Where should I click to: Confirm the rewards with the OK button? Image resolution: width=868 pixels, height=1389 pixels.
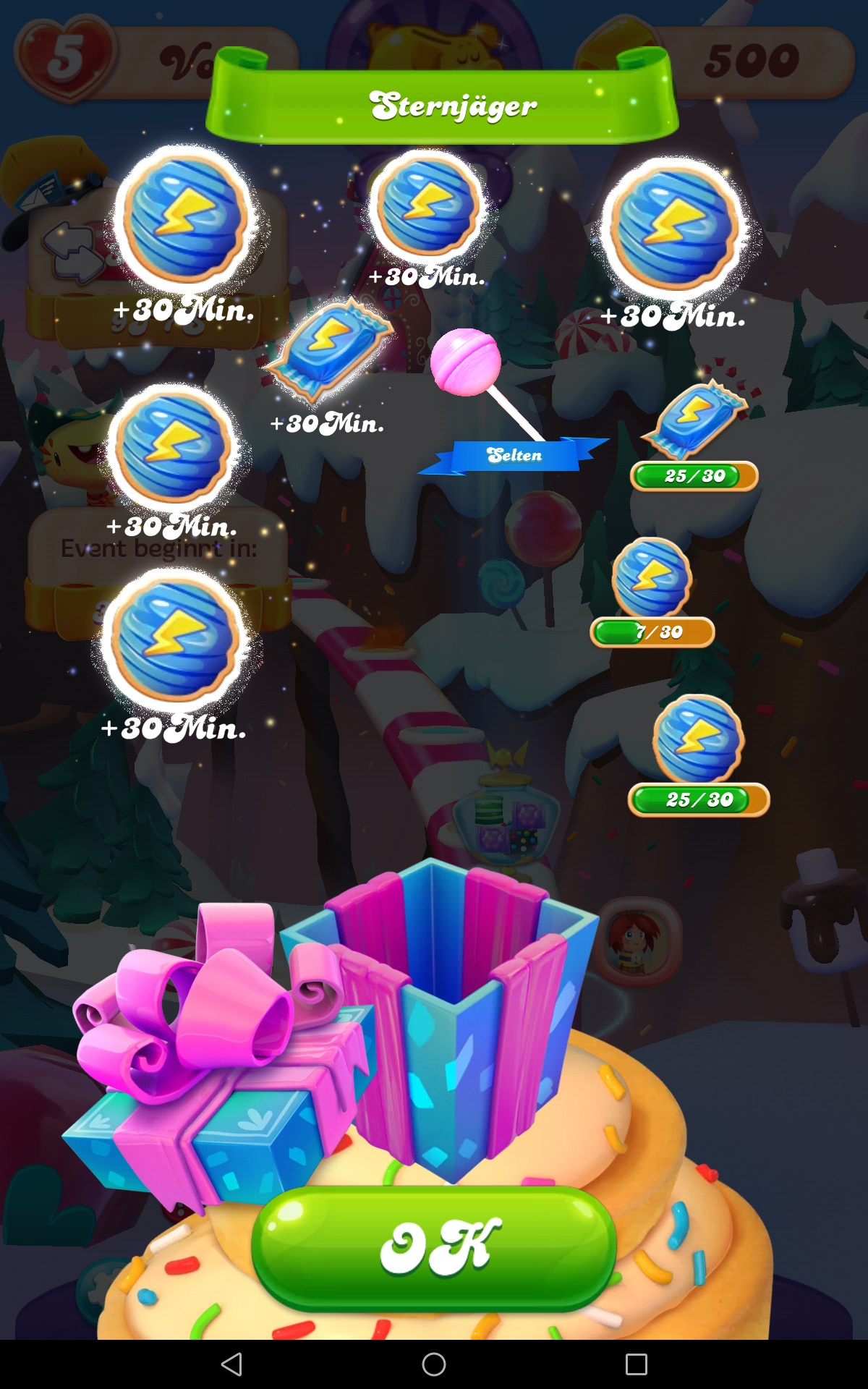coord(434,1247)
